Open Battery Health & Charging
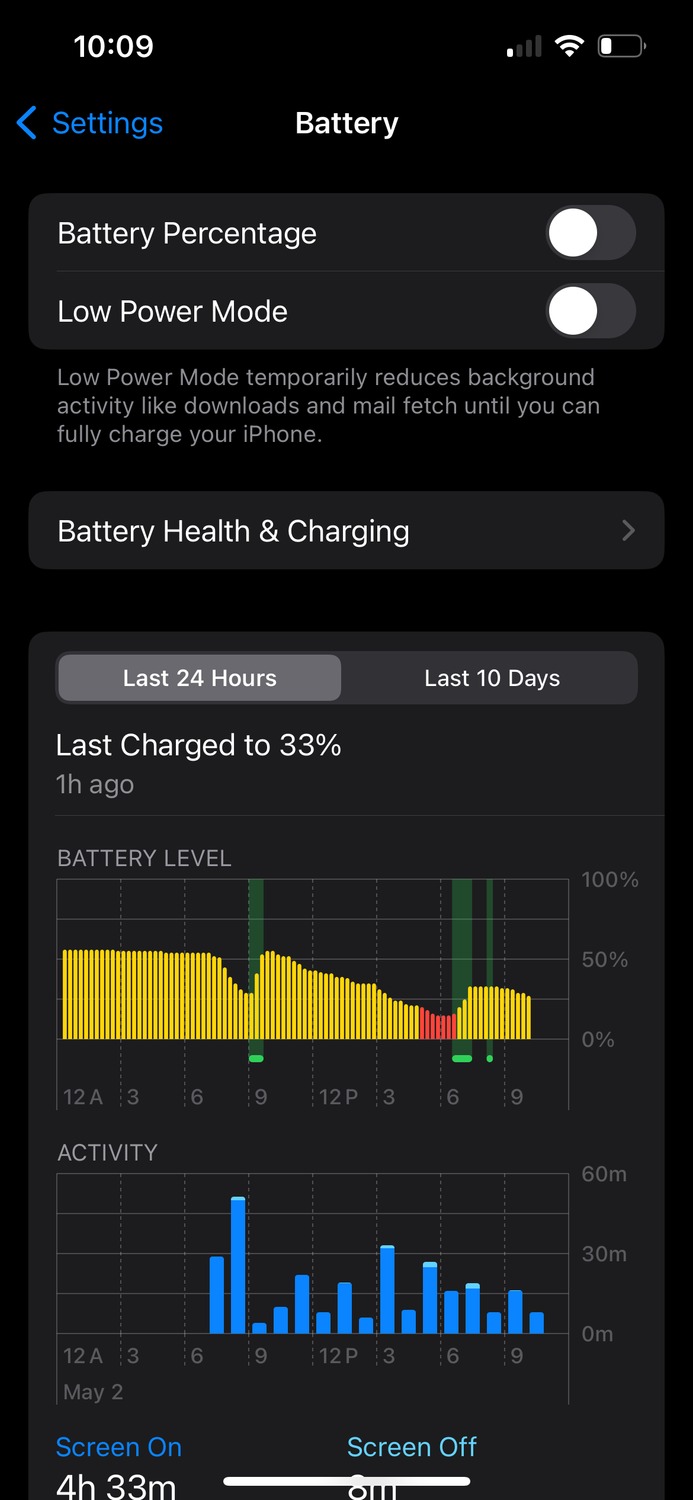This screenshot has width=693, height=1500. (x=346, y=531)
